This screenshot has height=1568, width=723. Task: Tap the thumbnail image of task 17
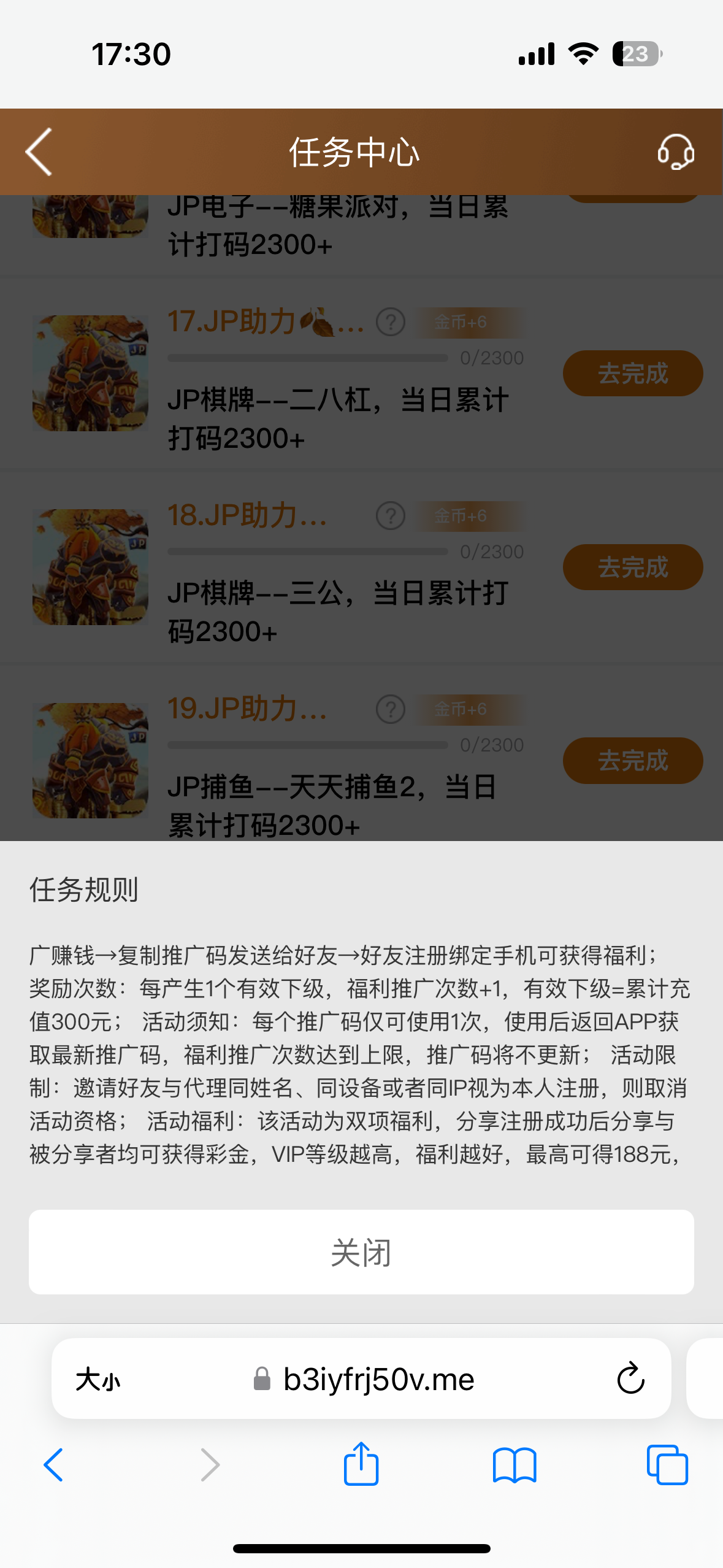tap(90, 373)
